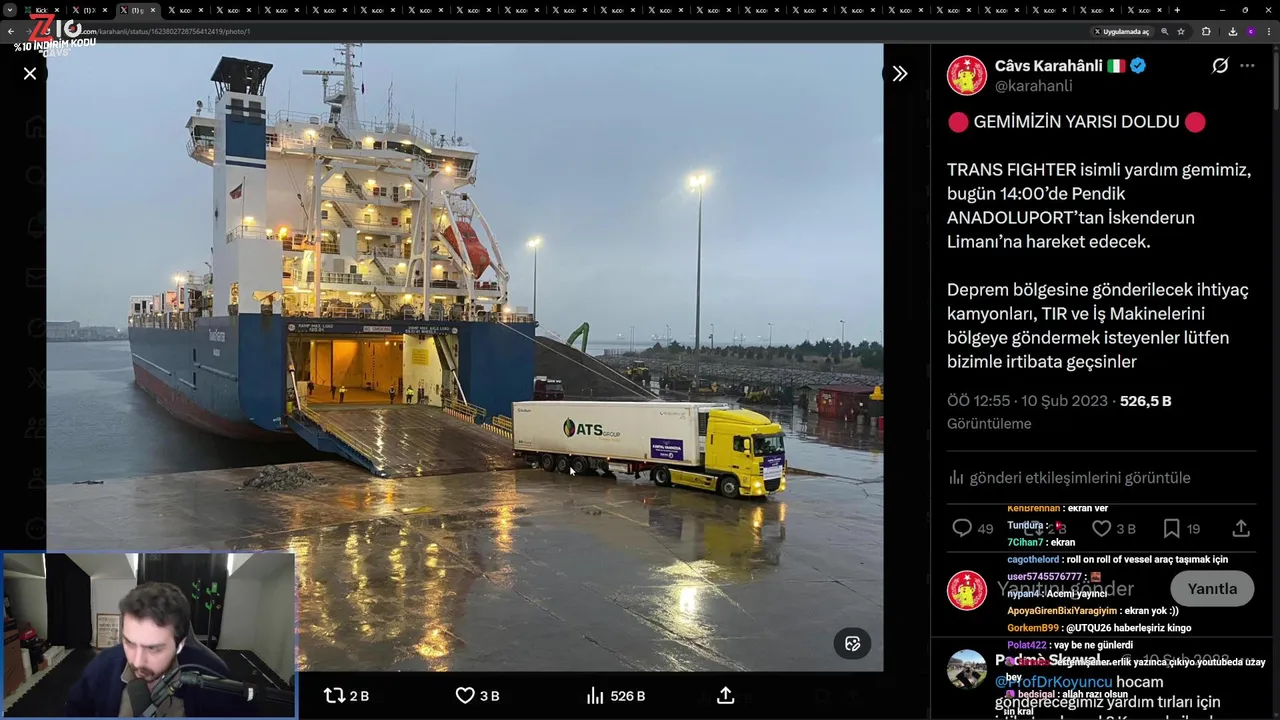The height and width of the screenshot is (720, 1280).
Task: Collapse the side panel with double chevrons
Action: (x=900, y=74)
